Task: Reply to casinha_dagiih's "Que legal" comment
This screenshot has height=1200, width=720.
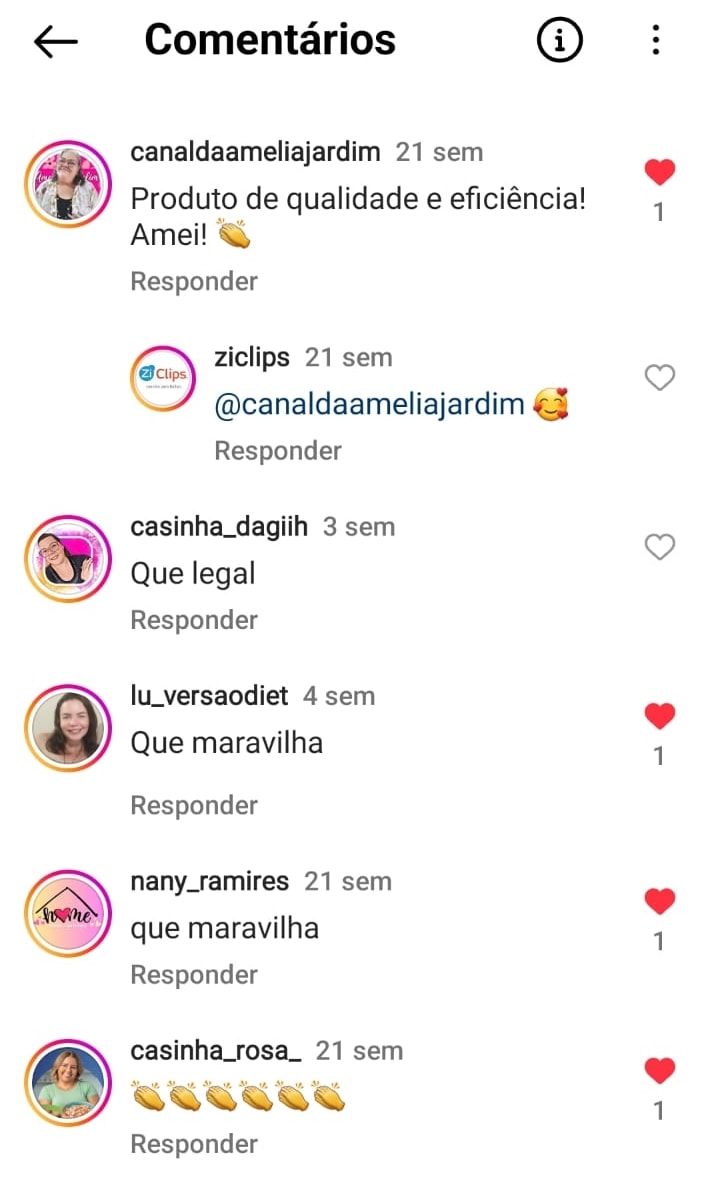Action: [x=194, y=620]
